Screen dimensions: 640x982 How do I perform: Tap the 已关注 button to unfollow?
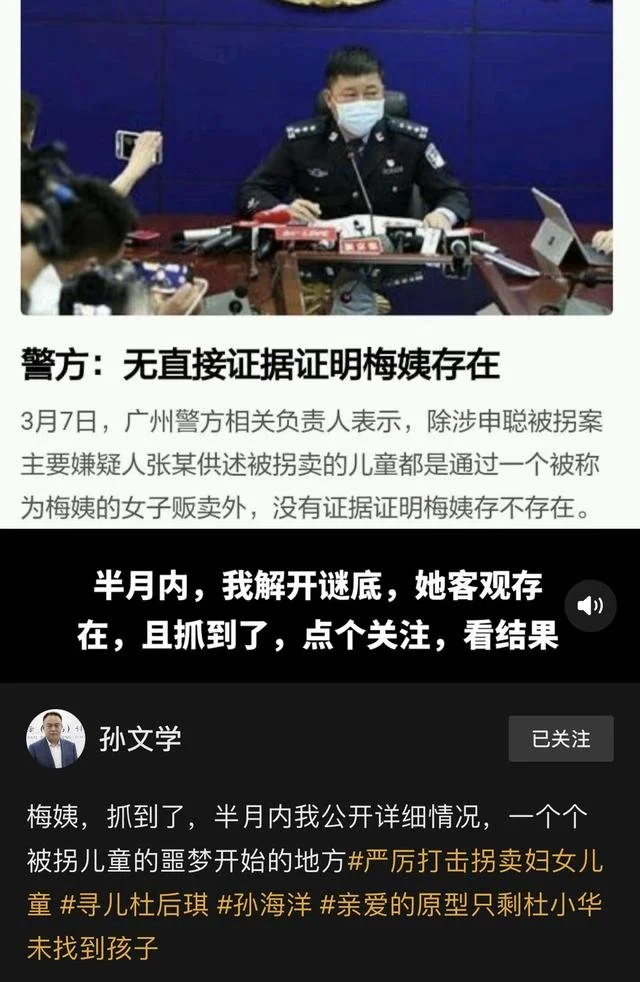click(560, 739)
